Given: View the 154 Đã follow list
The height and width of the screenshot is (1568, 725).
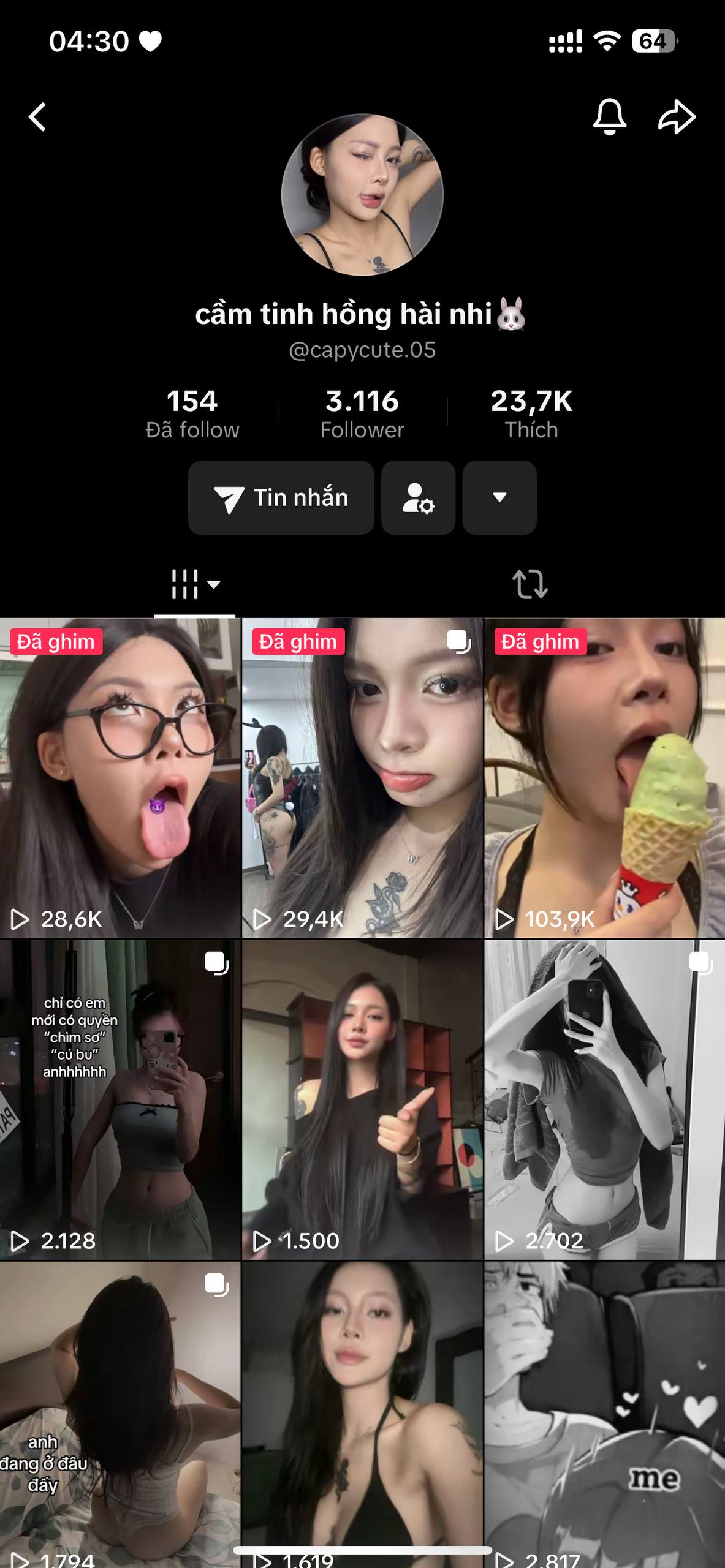Looking at the screenshot, I should 192,413.
